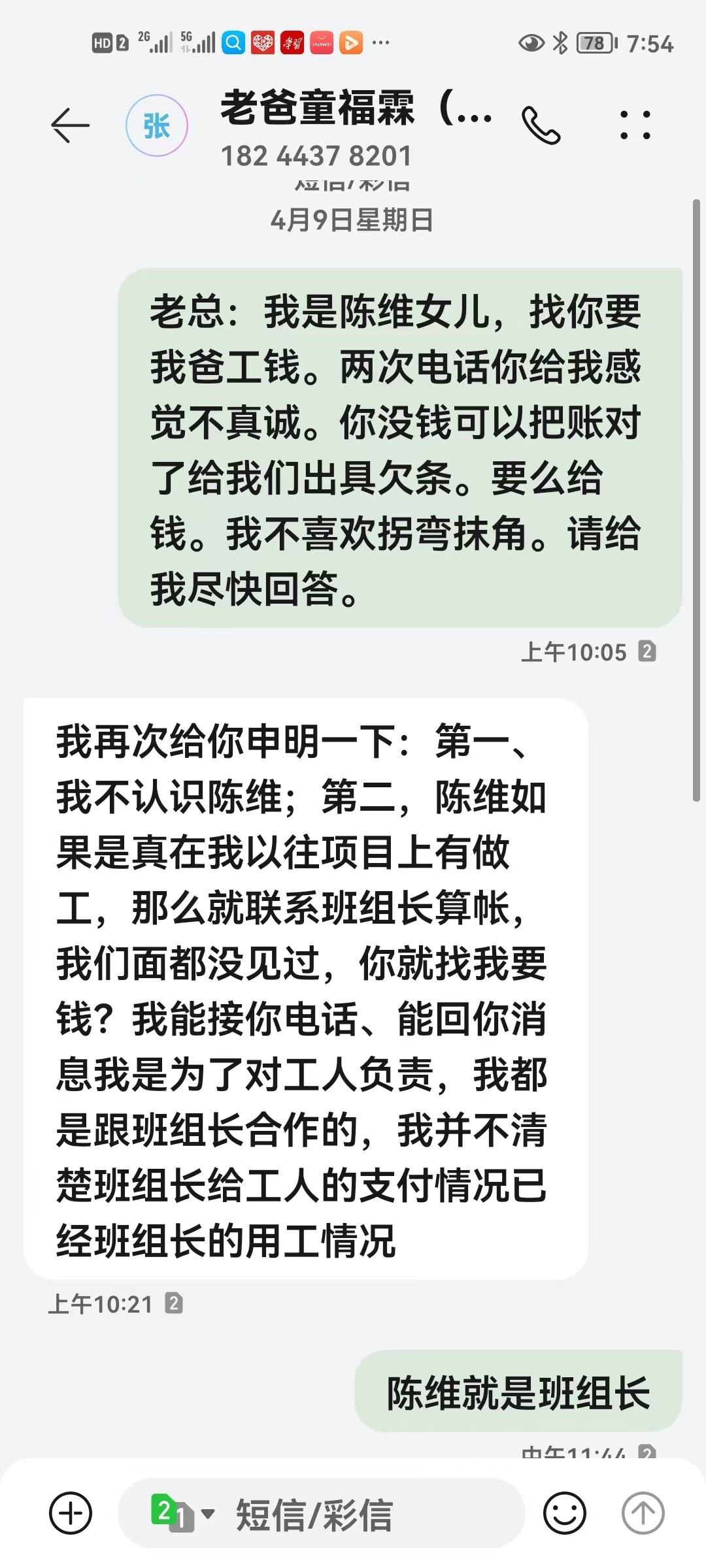Open the contact avatar labeled 张

tap(157, 125)
